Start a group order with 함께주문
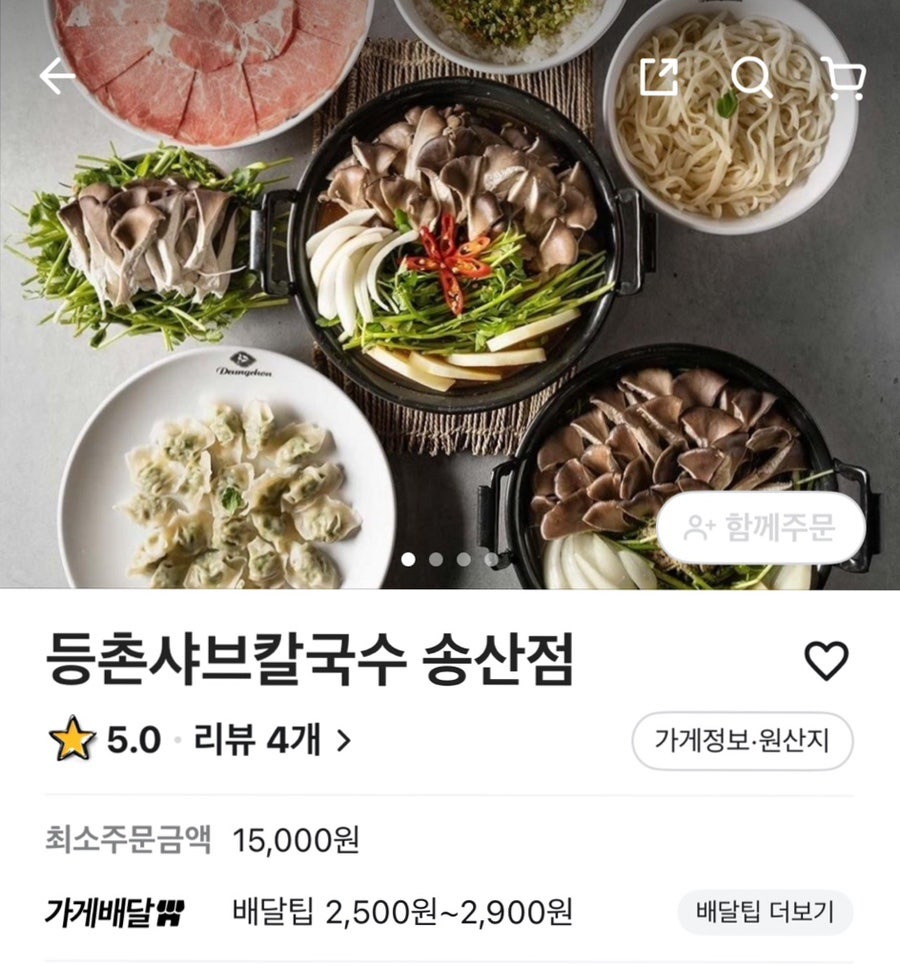 760,528
